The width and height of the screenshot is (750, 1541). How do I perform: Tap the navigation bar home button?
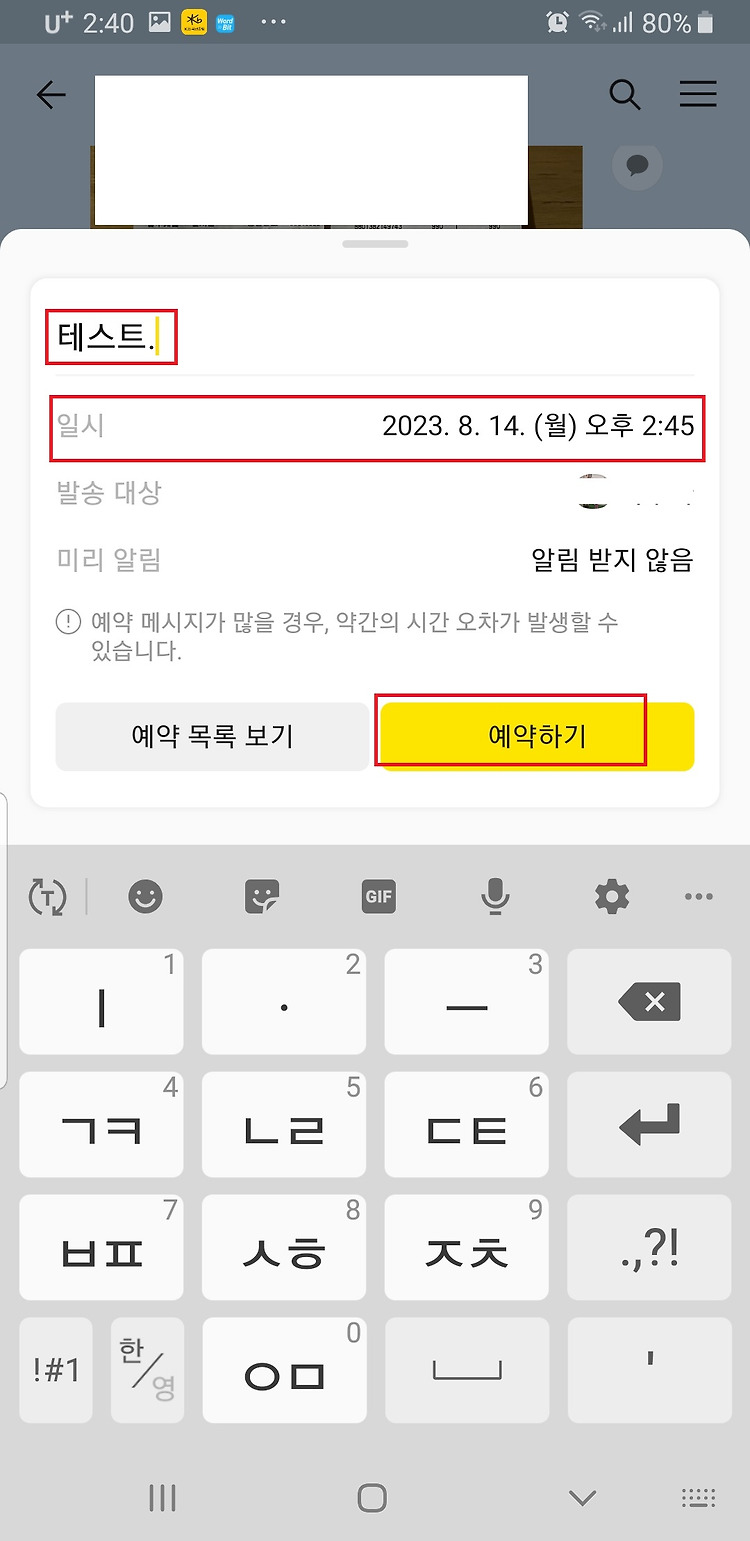(372, 1497)
